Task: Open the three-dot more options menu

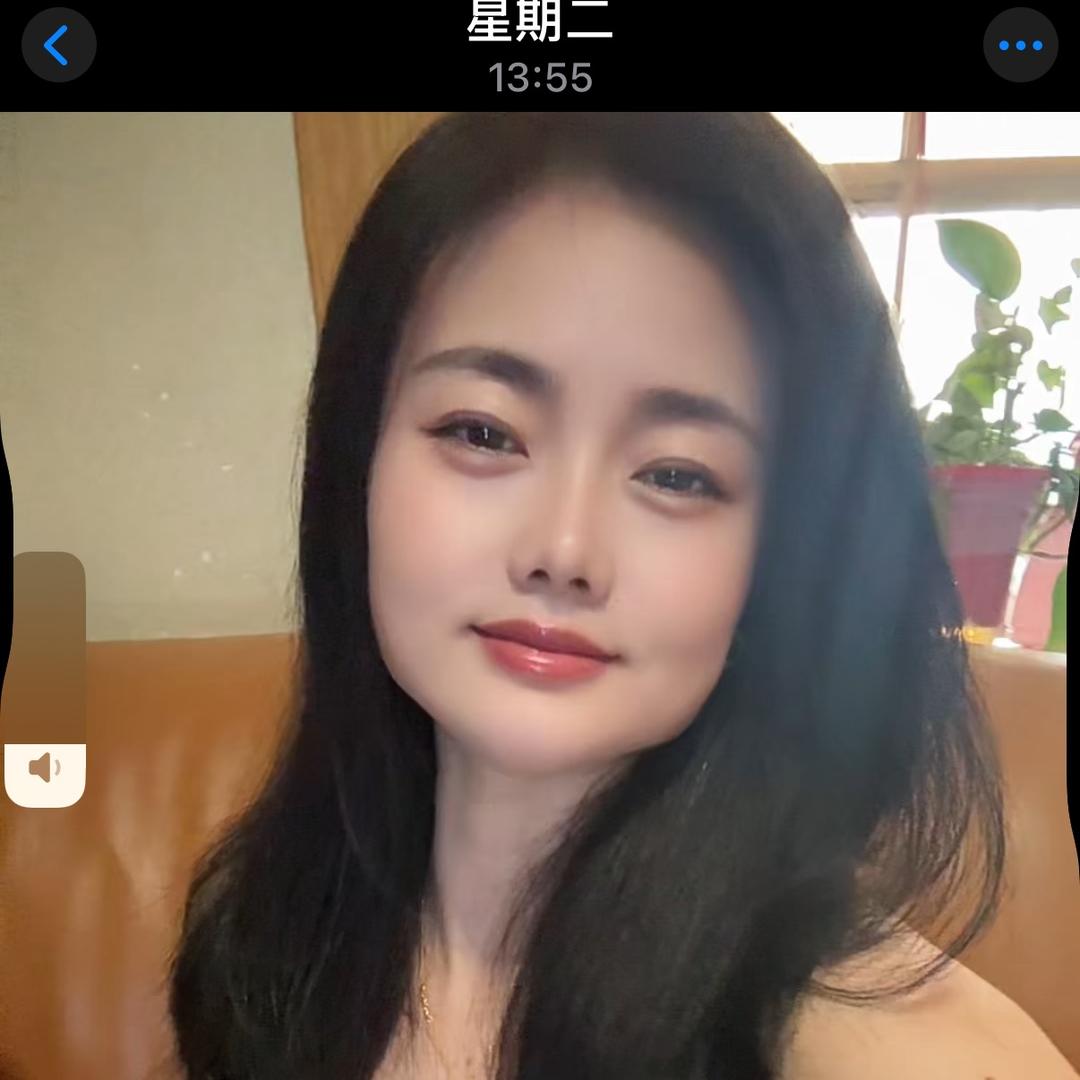Action: tap(1020, 45)
